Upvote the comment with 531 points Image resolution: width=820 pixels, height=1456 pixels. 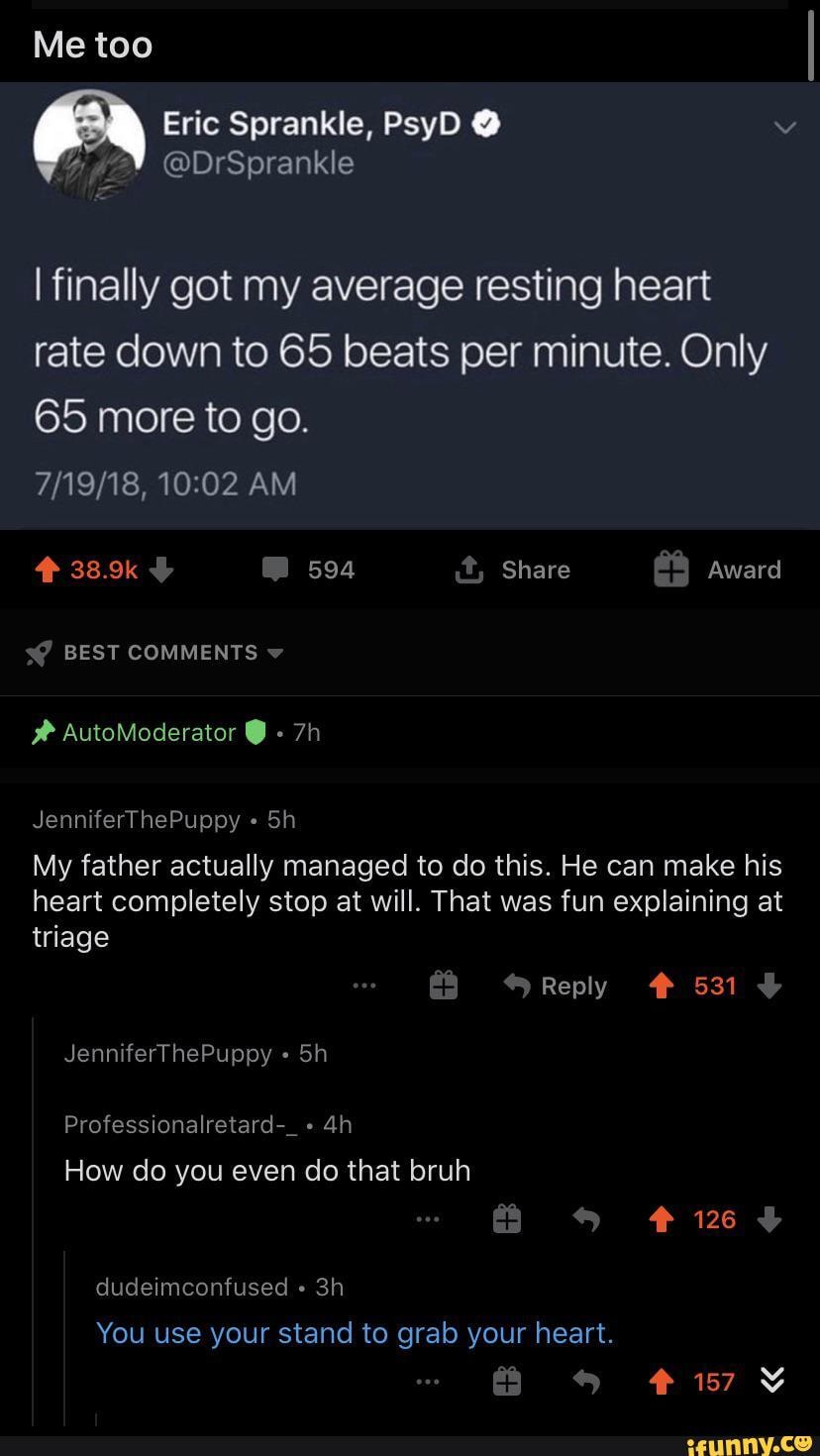[661, 987]
